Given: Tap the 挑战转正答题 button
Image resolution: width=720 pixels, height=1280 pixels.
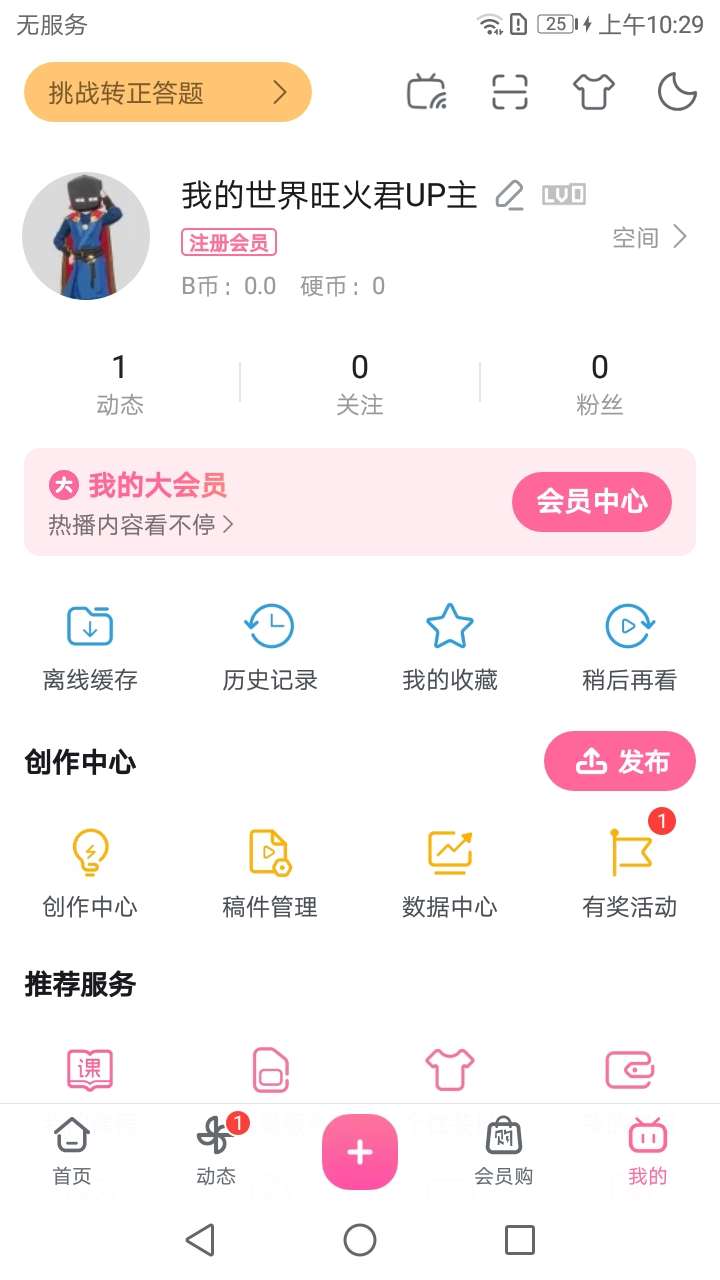Looking at the screenshot, I should pos(168,93).
